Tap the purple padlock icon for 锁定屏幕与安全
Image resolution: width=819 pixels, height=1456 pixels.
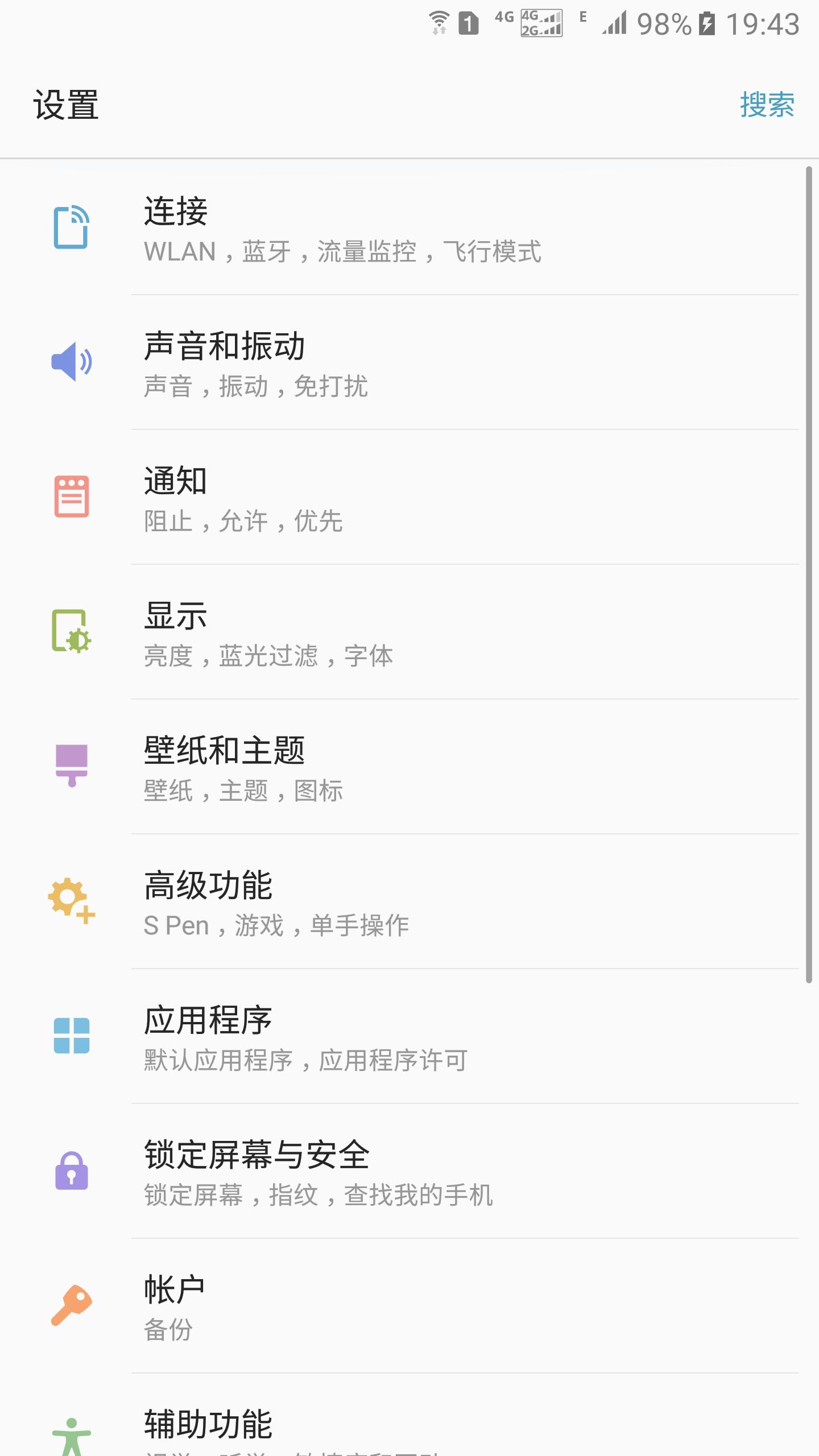click(x=71, y=1173)
